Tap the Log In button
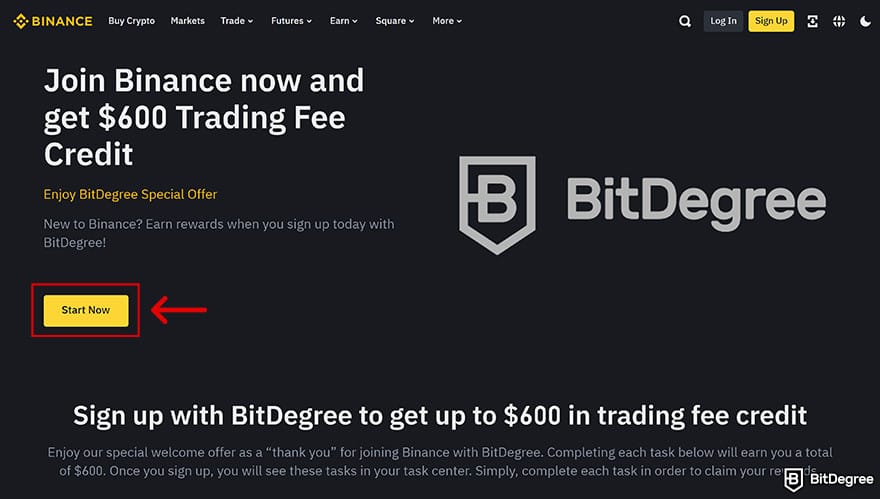 point(723,21)
